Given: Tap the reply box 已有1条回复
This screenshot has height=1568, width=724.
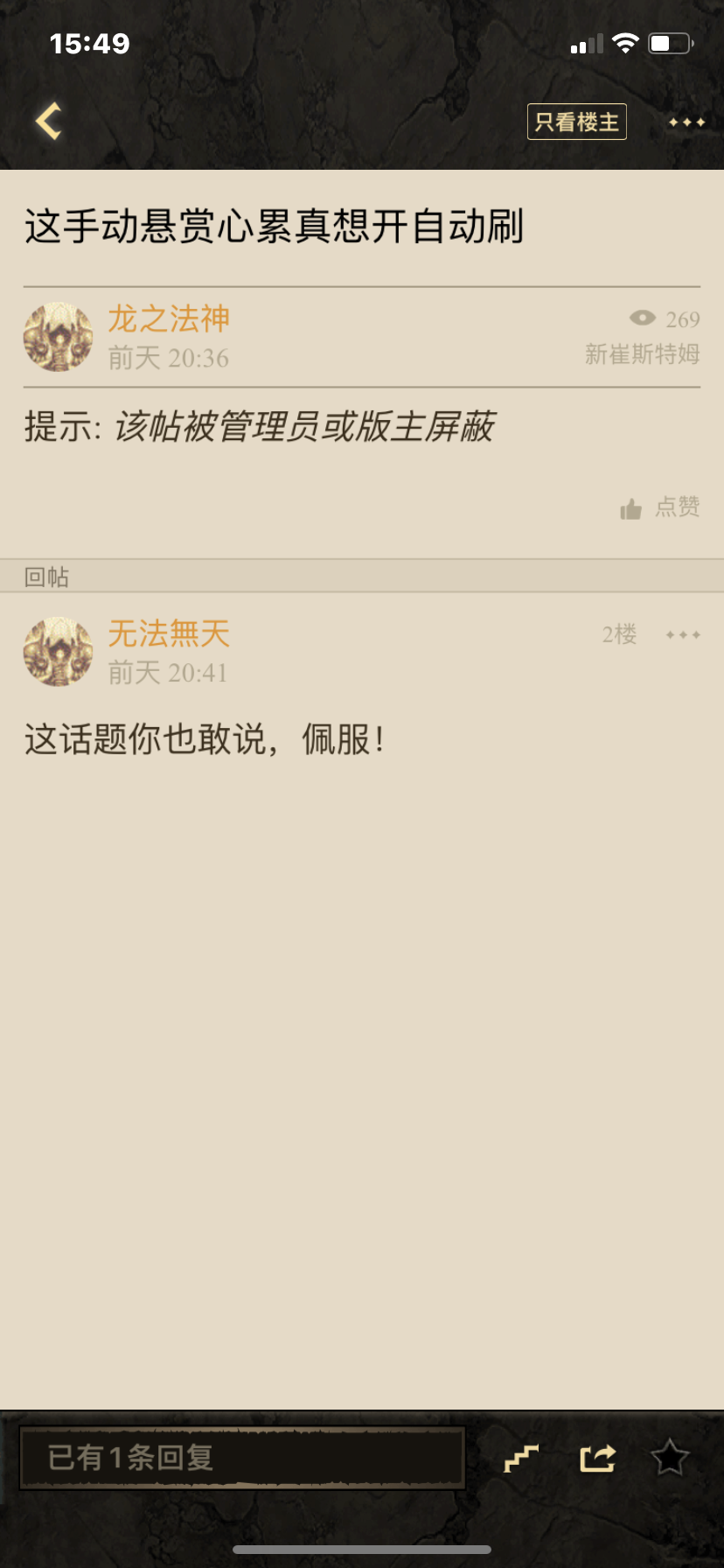Looking at the screenshot, I should tap(241, 1458).
